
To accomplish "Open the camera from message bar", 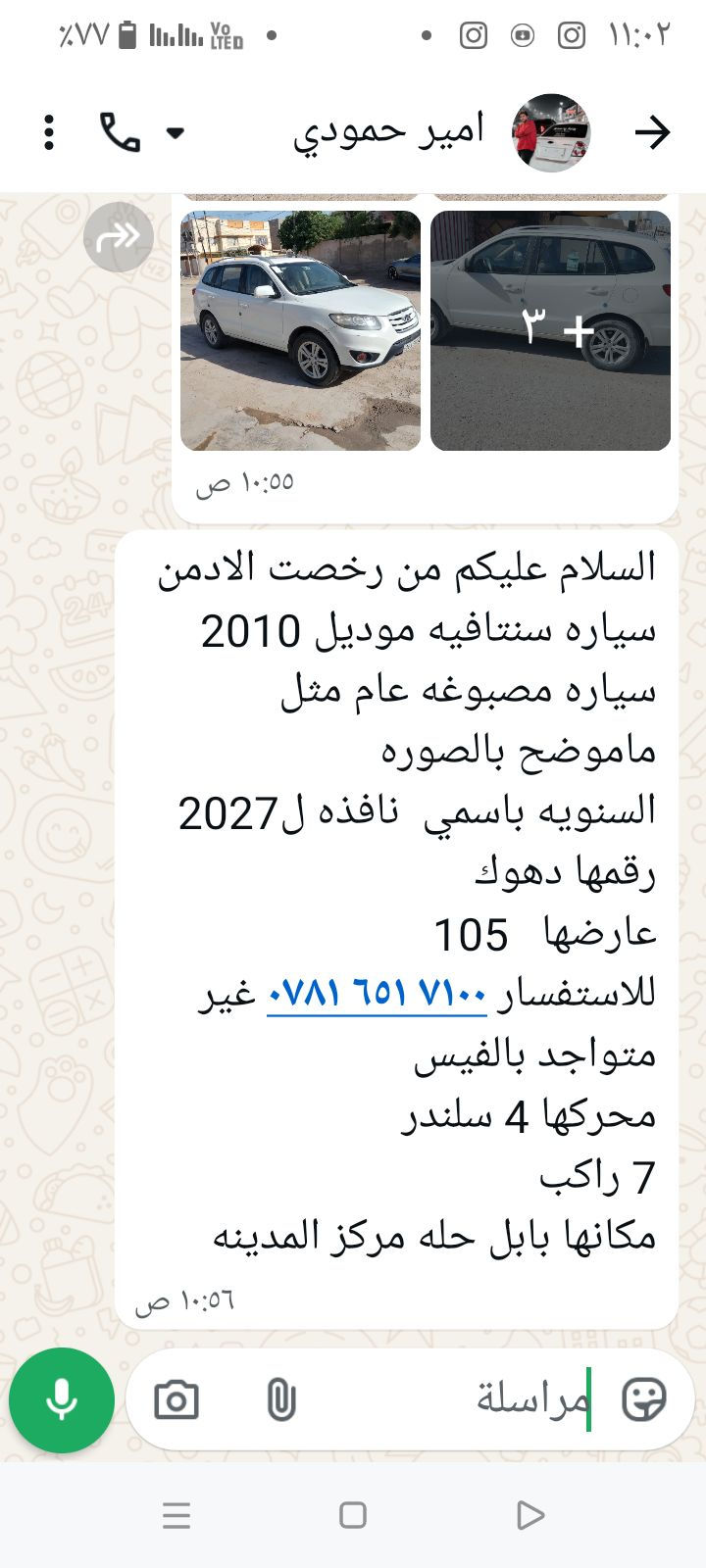I will click(x=176, y=1399).
